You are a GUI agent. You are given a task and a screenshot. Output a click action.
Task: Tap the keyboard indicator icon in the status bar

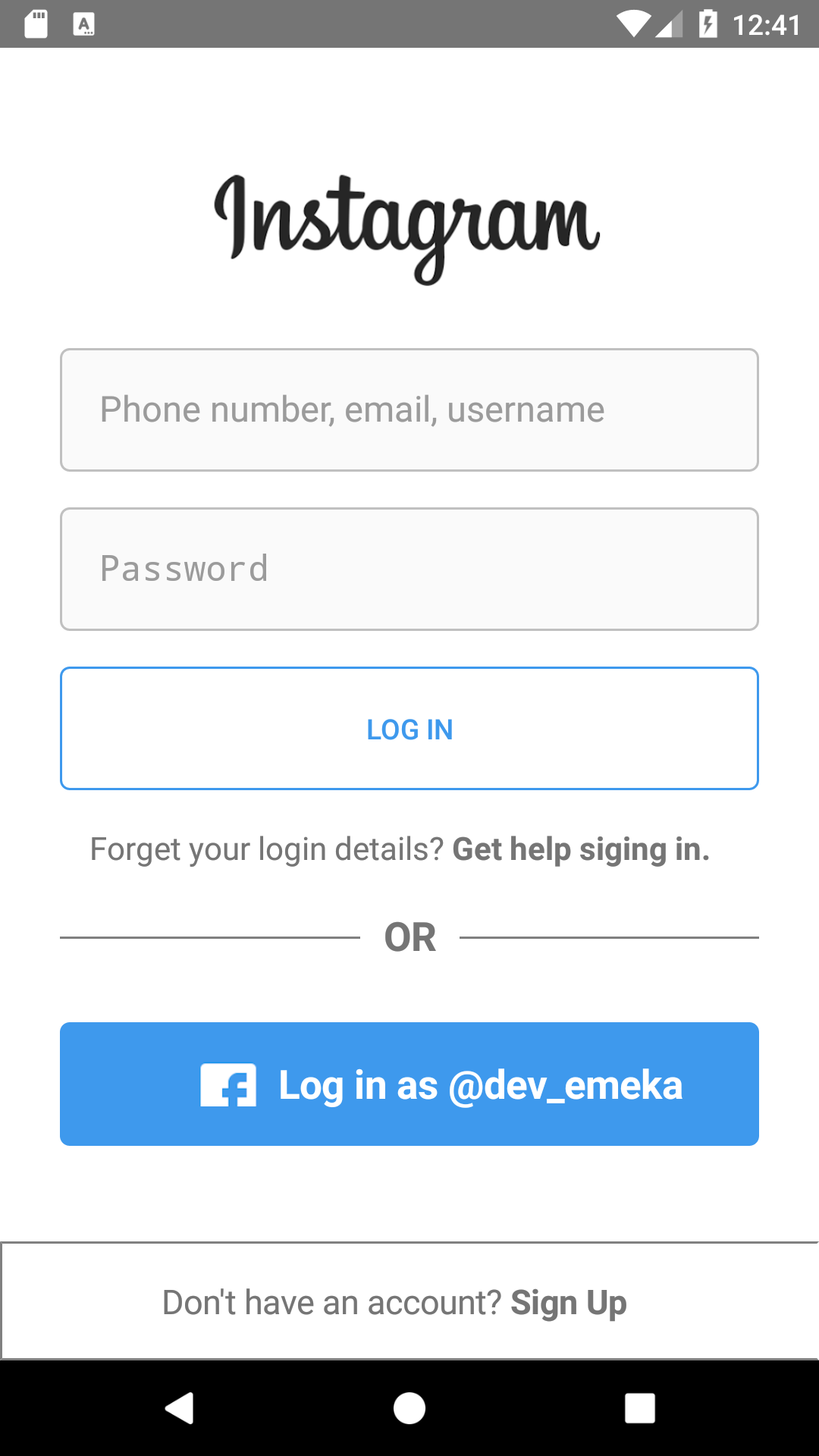[x=83, y=25]
